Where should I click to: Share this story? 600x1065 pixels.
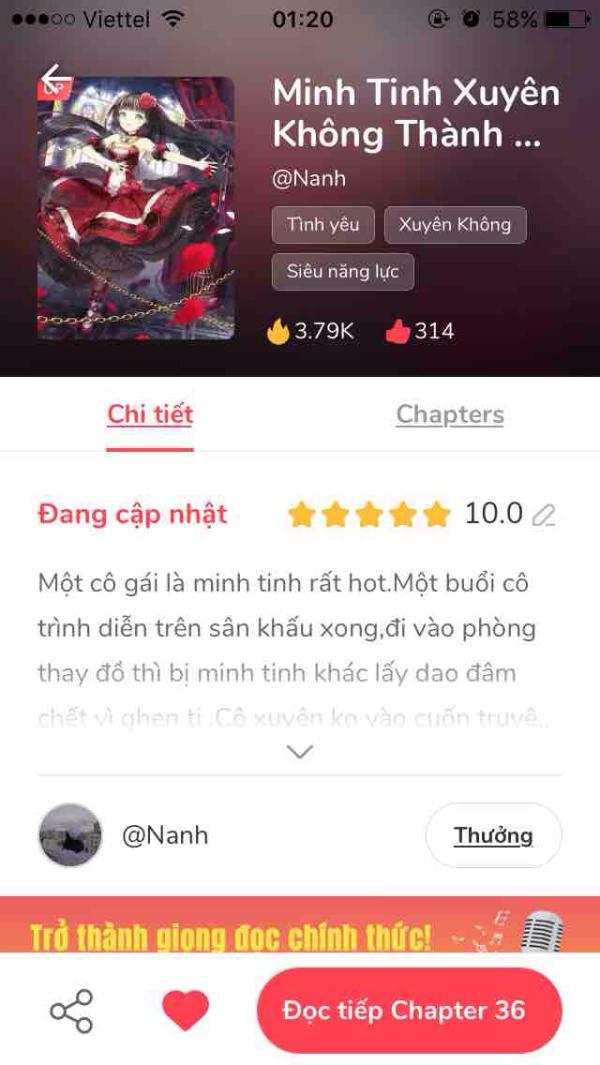(x=71, y=1011)
